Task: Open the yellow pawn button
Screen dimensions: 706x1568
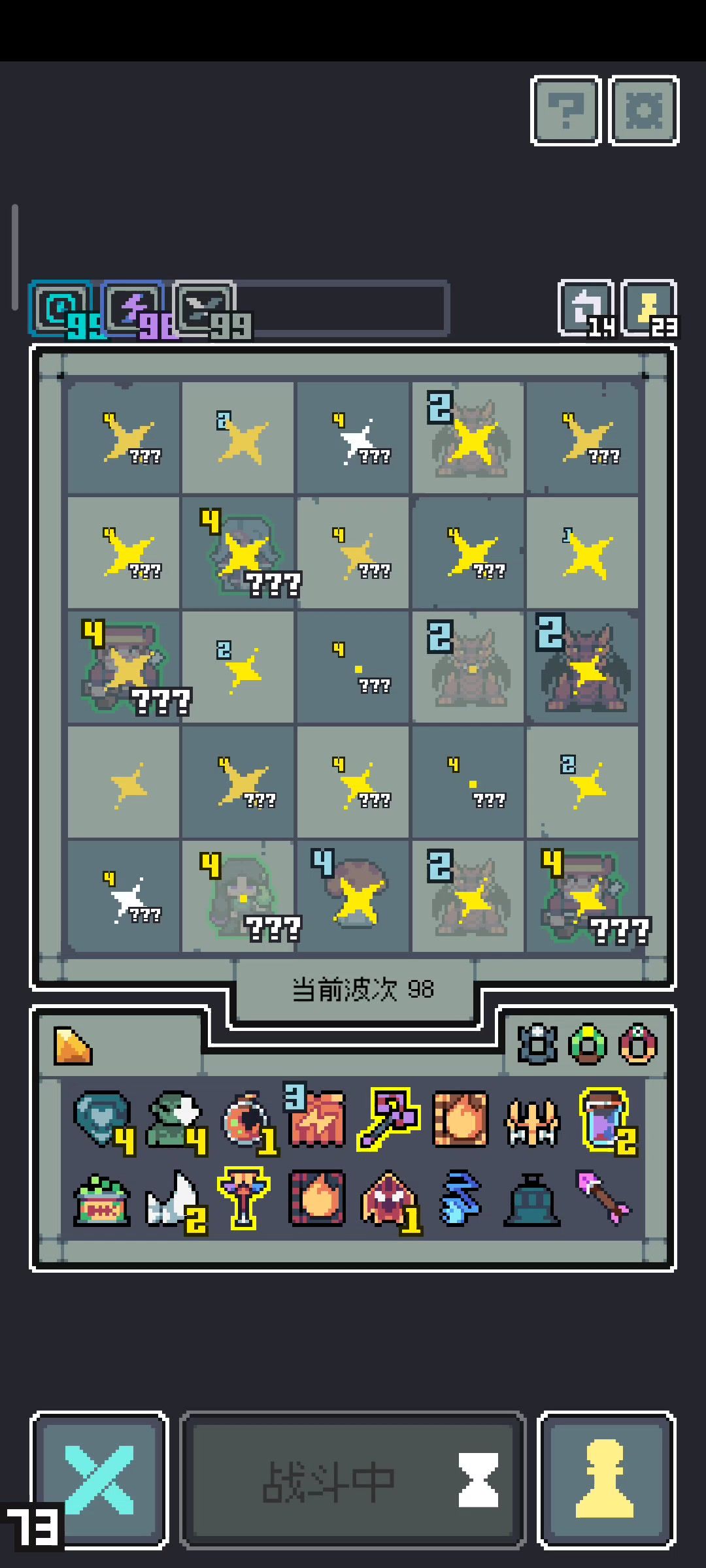Action: pyautogui.click(x=606, y=1480)
